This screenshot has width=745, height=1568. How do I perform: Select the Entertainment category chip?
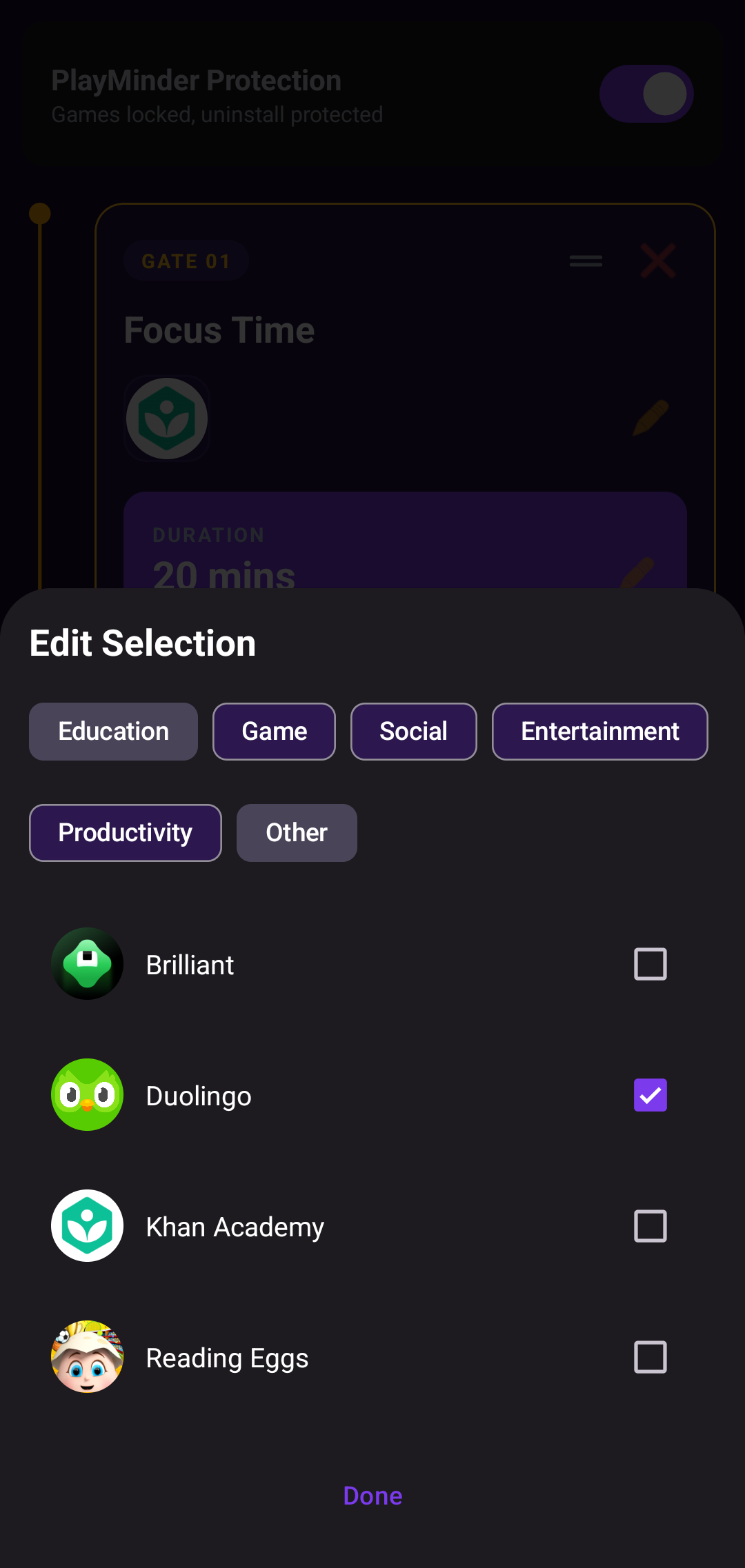(x=599, y=731)
